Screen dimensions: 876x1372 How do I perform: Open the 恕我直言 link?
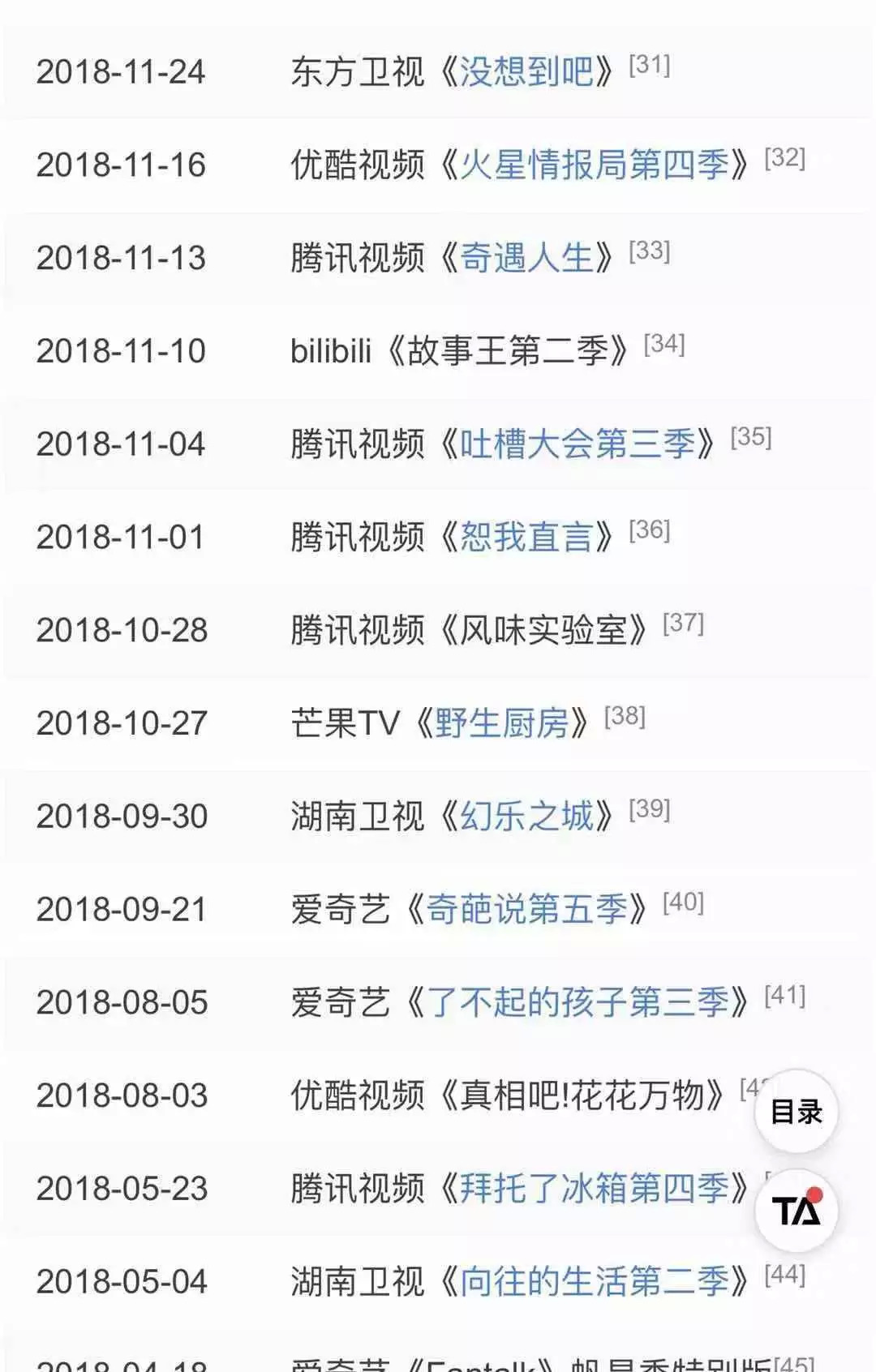pyautogui.click(x=526, y=538)
